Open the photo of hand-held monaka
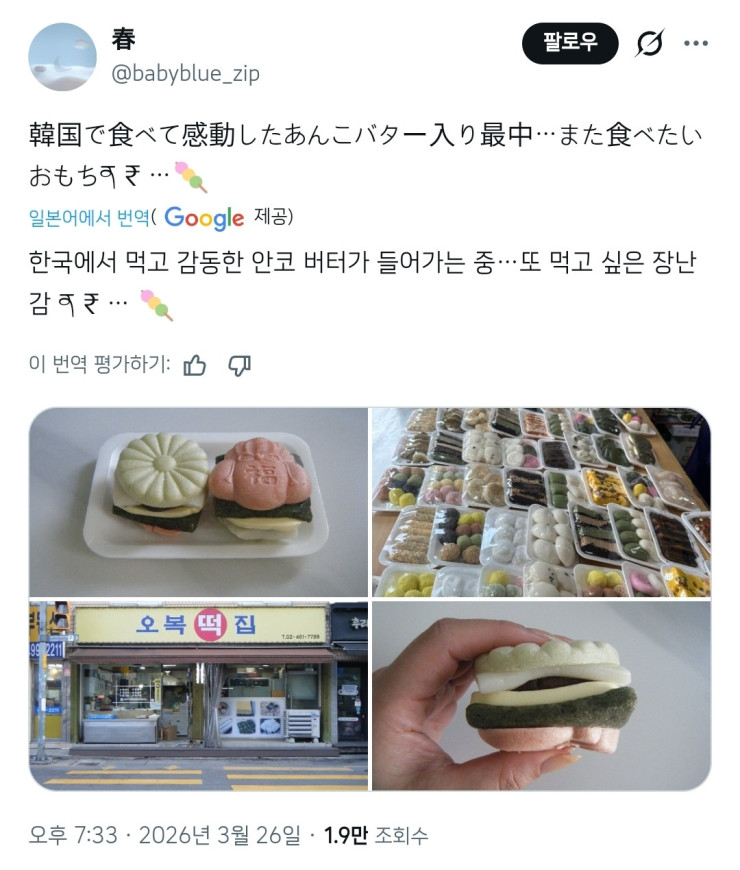Image resolution: width=740 pixels, height=870 pixels. [x=541, y=696]
